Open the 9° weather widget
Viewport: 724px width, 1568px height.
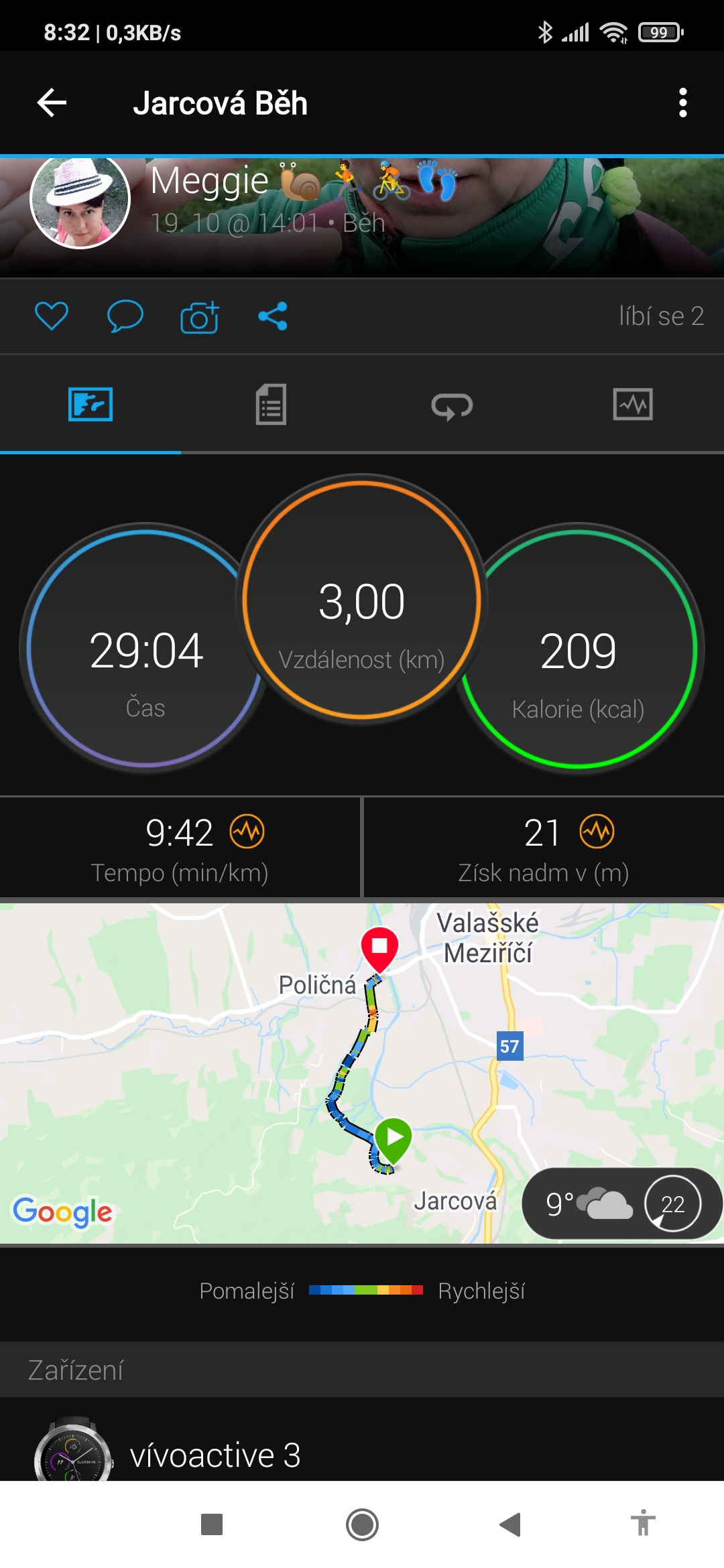[x=621, y=1203]
